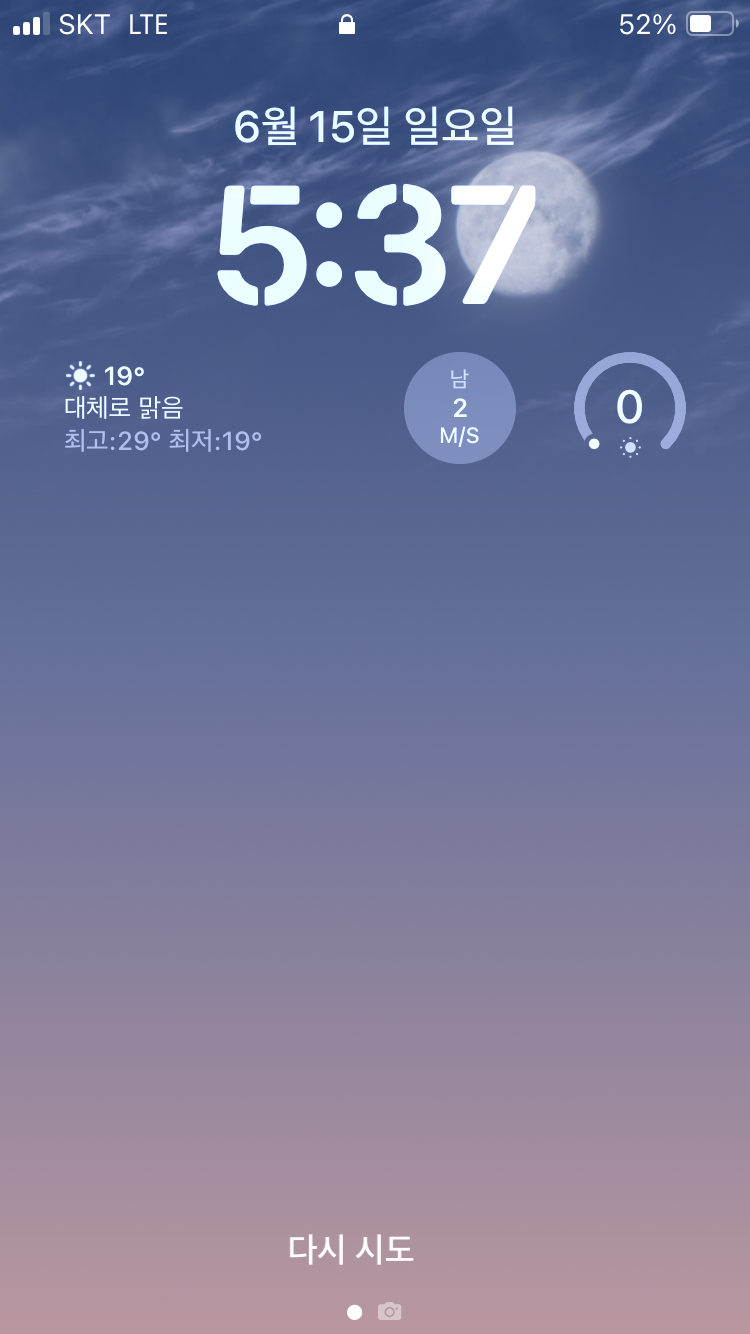This screenshot has height=1334, width=750.
Task: Tap 다시 시도 to retry unlocking
Action: click(x=351, y=1249)
